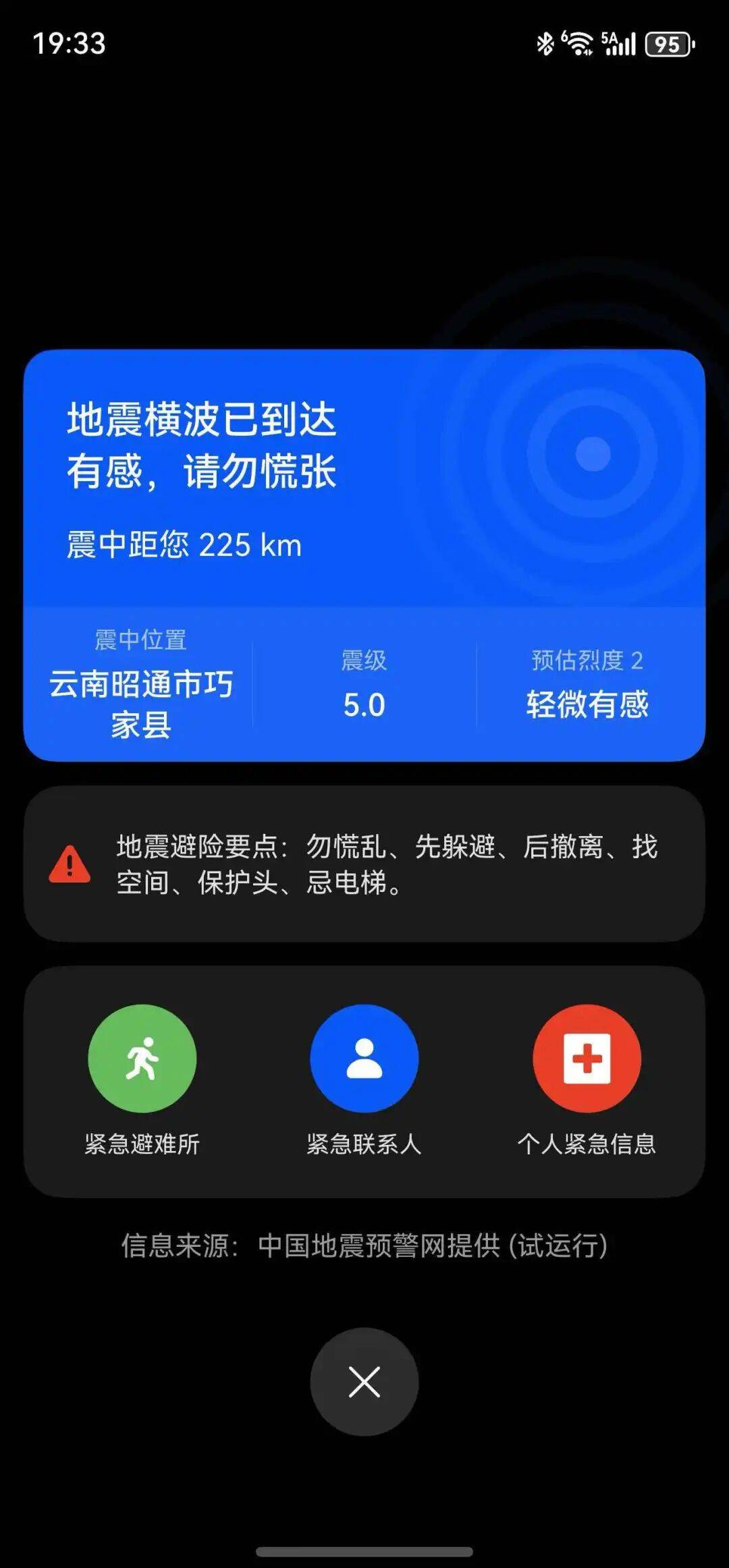Open 紧急联系人 emergency contacts

click(x=364, y=1058)
